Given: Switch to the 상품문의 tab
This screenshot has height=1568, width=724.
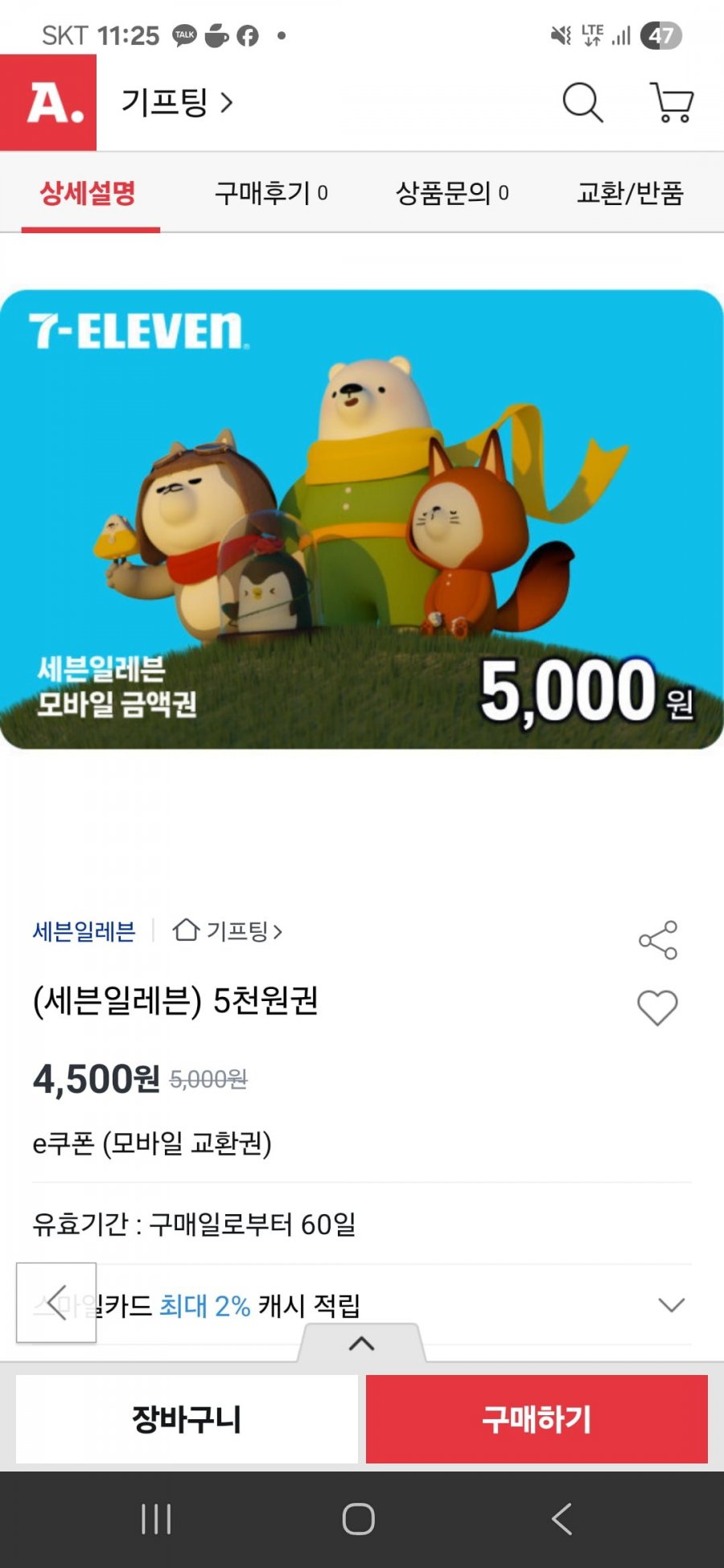Looking at the screenshot, I should (x=452, y=193).
